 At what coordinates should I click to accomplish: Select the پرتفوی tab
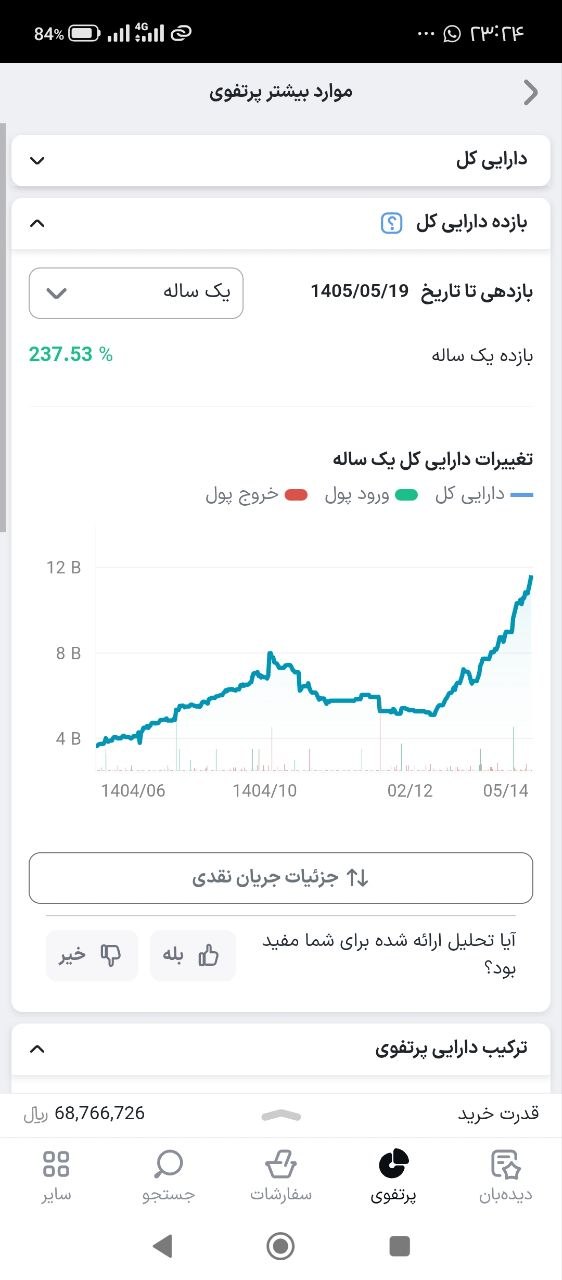(x=394, y=1176)
